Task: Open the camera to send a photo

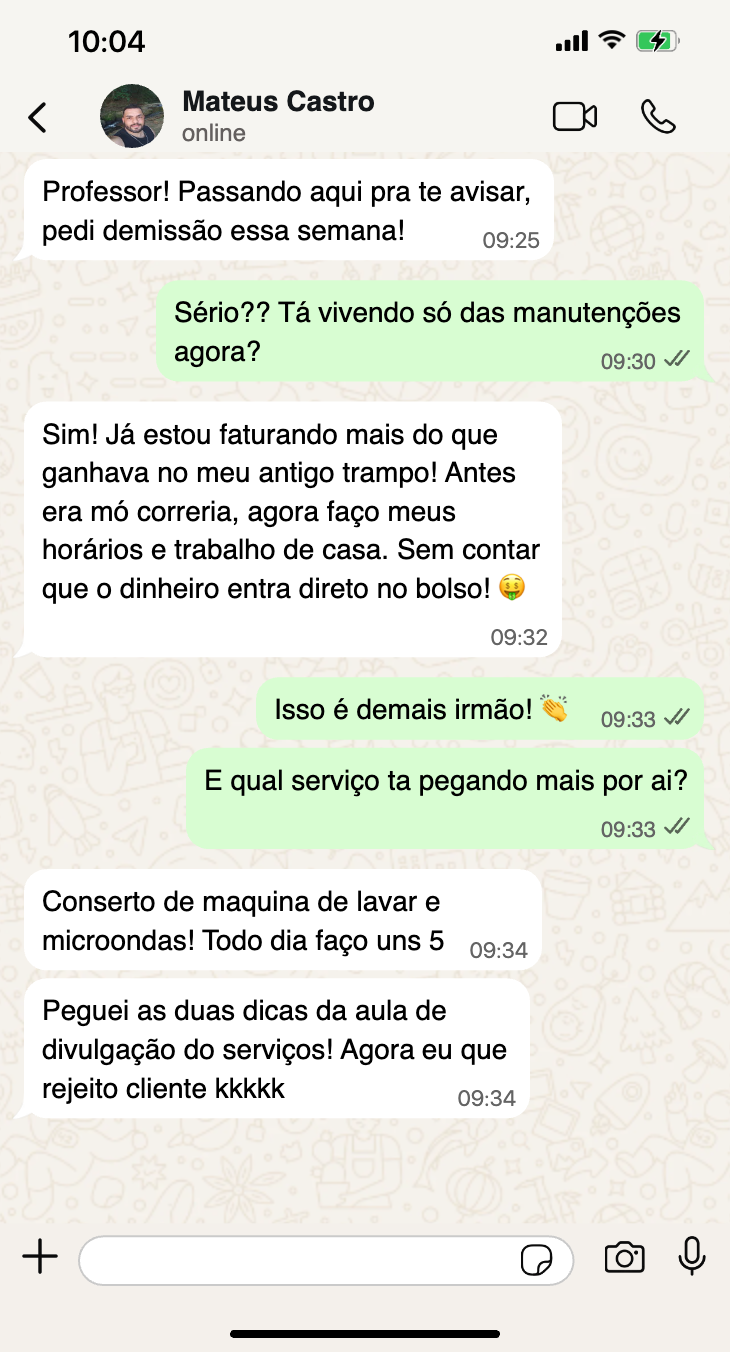Action: [x=625, y=1260]
